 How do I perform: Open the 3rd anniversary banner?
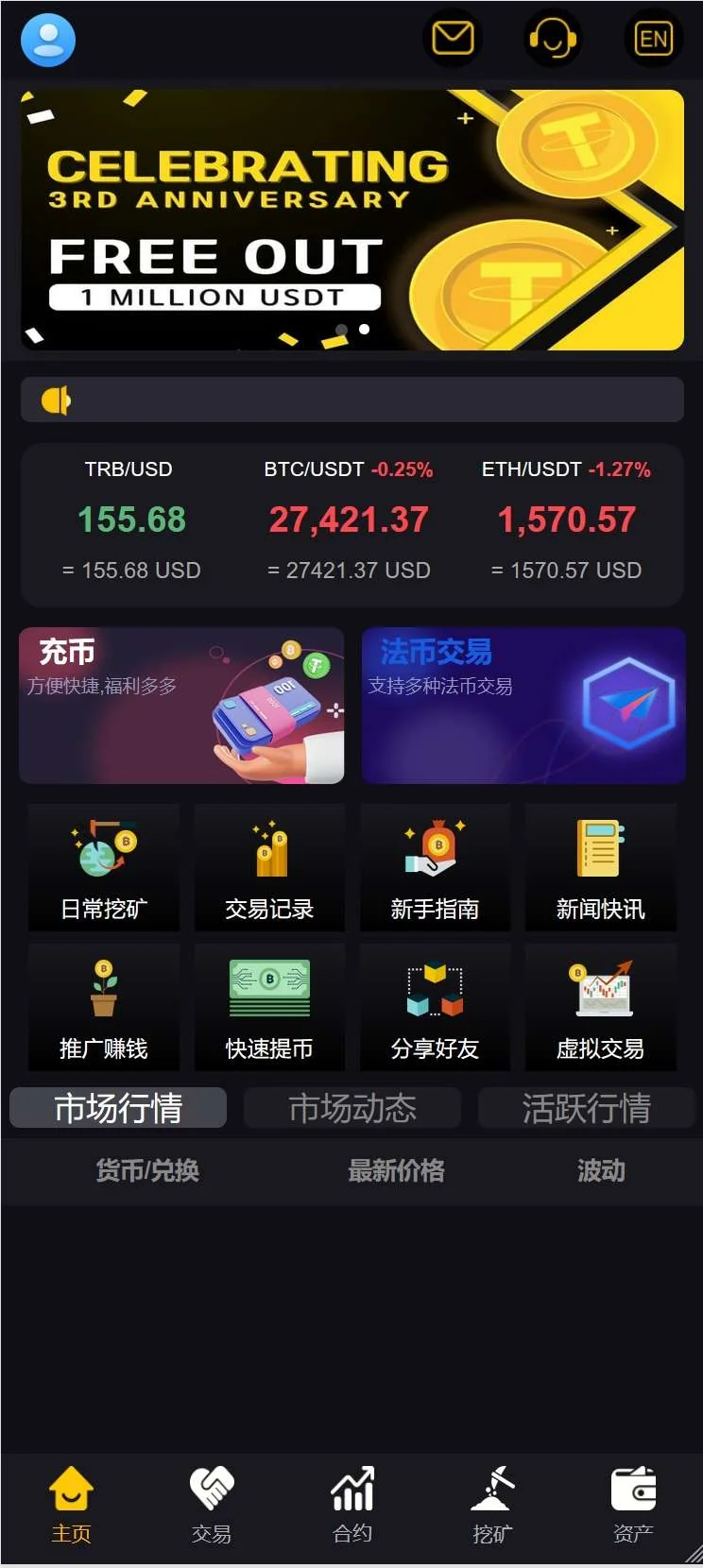(351, 220)
